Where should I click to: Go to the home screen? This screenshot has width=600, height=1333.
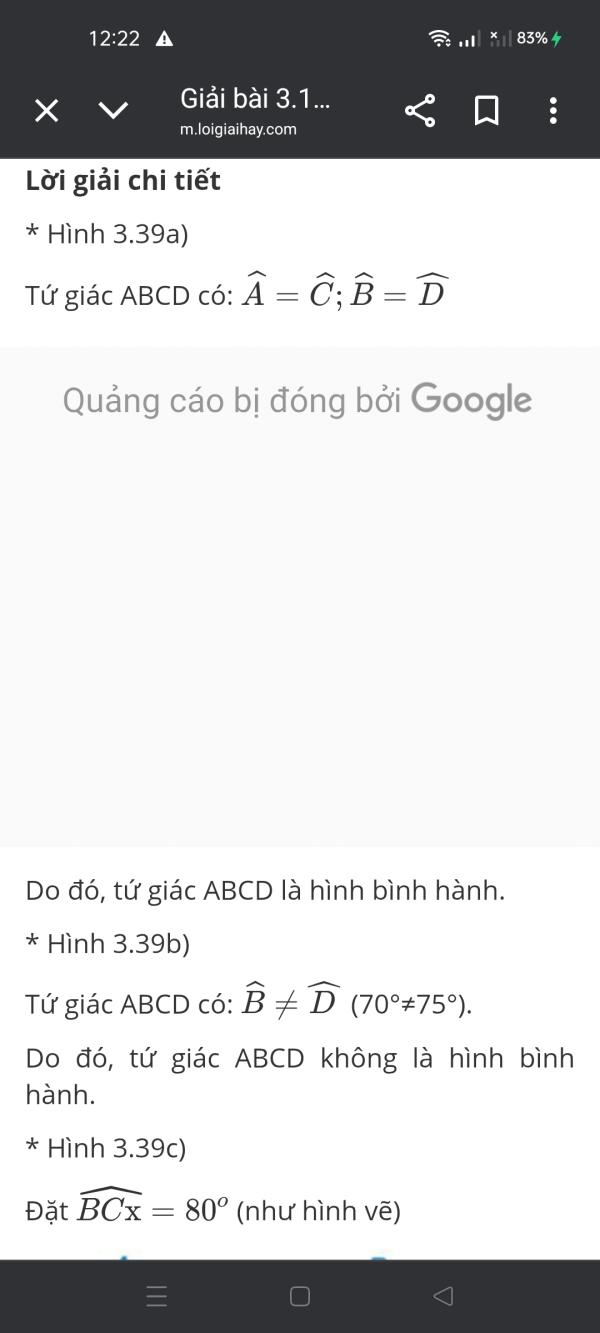coord(300,1296)
